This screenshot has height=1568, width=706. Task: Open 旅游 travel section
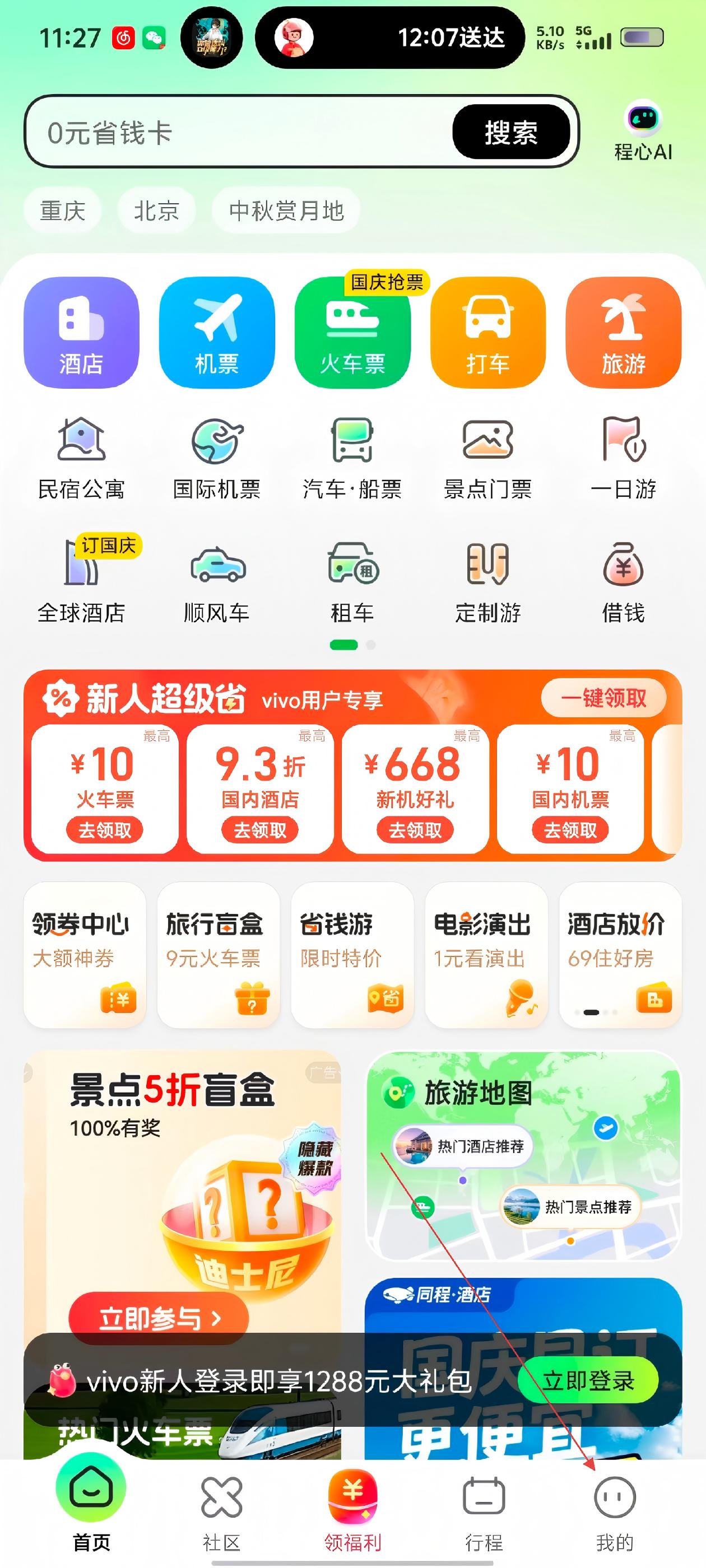click(623, 332)
